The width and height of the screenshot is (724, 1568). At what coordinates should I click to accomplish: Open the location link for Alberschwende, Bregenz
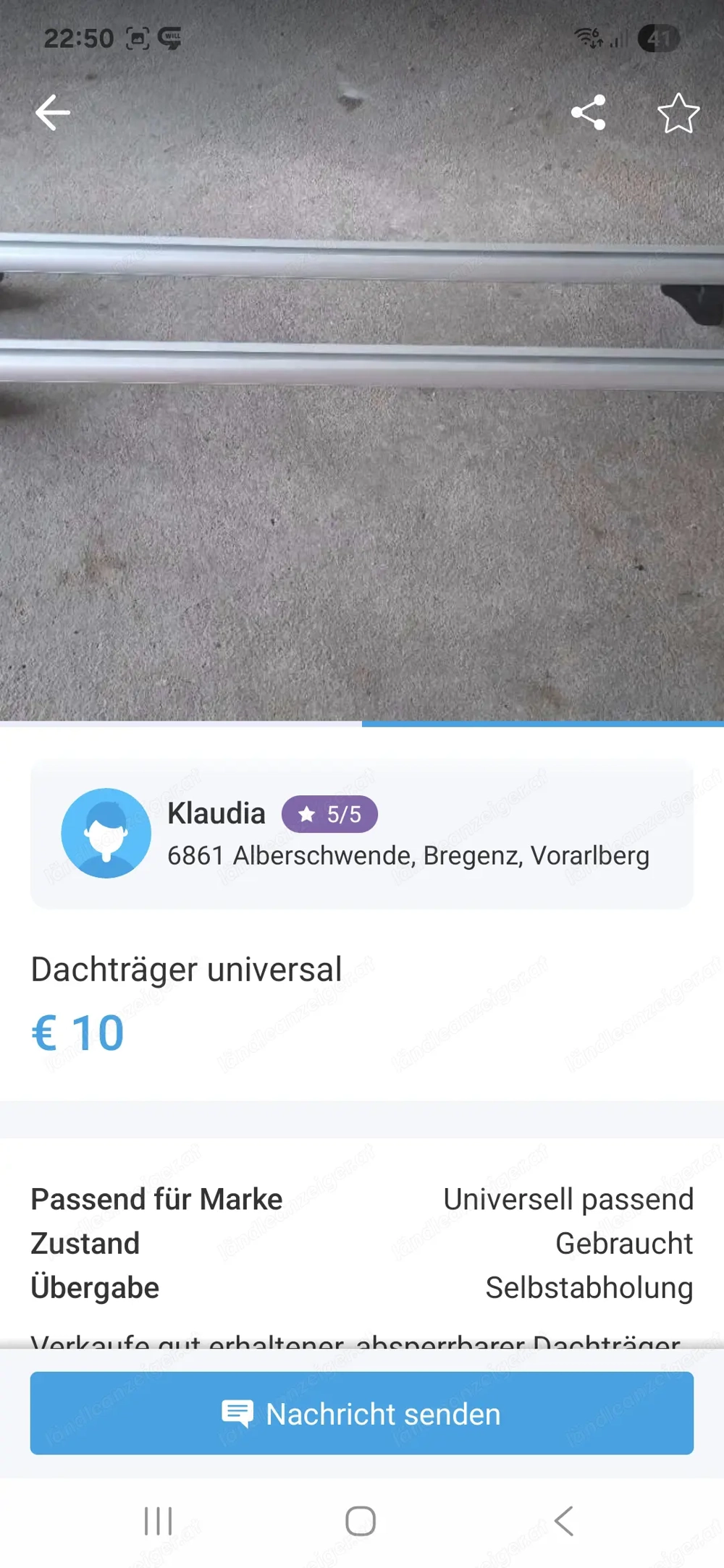tap(409, 855)
